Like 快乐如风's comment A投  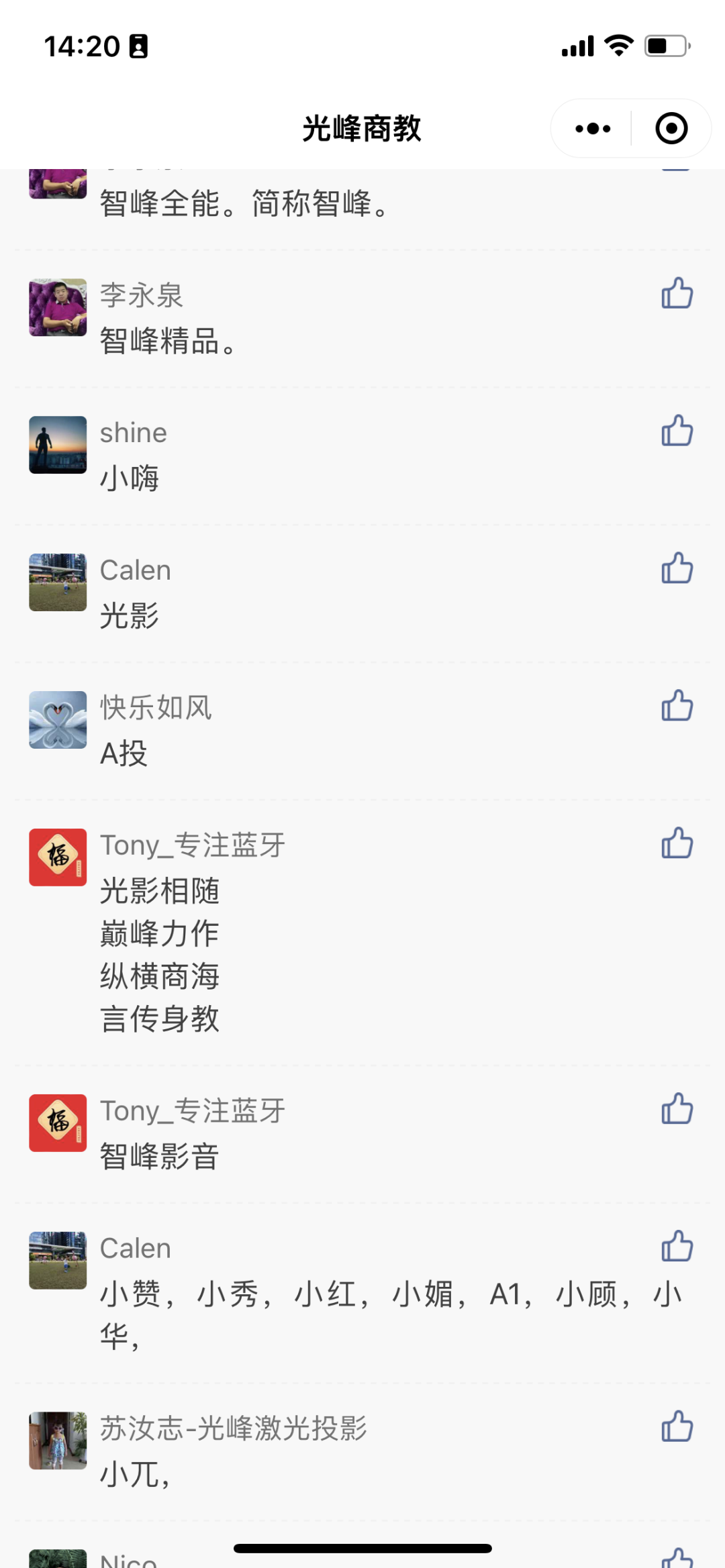click(677, 706)
